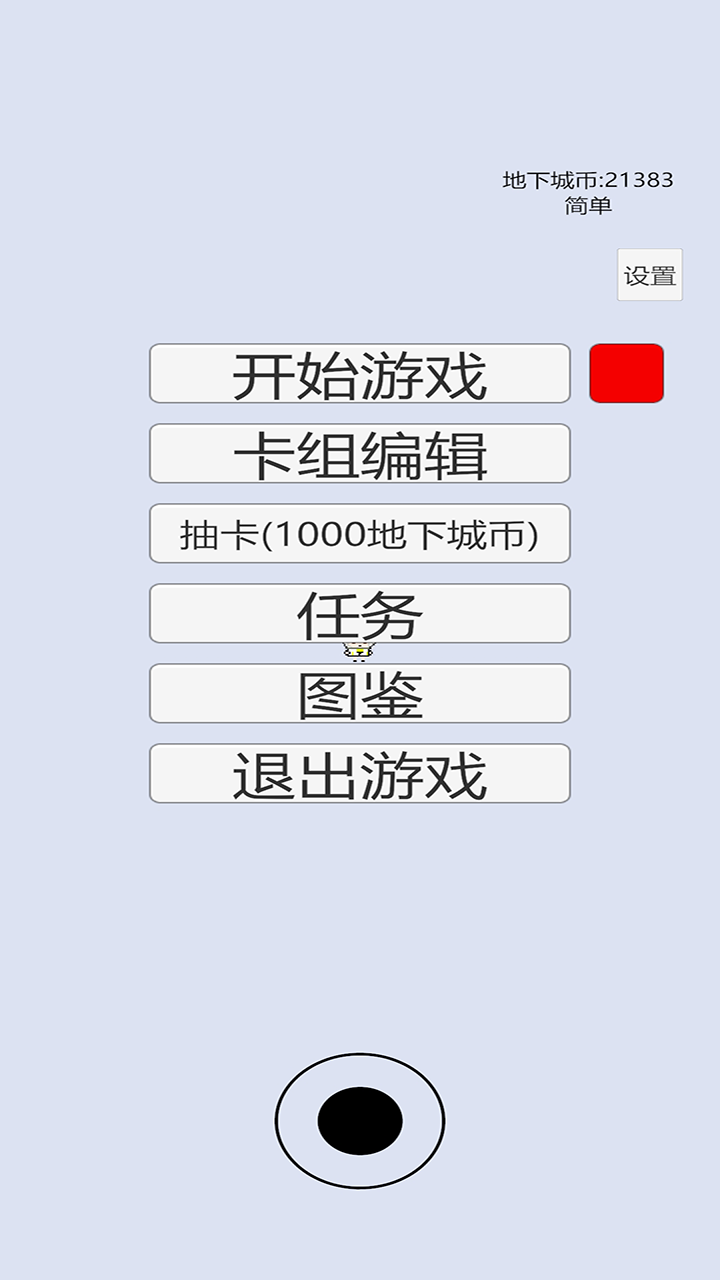Draw a card using 抽卡(1000地下城币)

[x=360, y=533]
